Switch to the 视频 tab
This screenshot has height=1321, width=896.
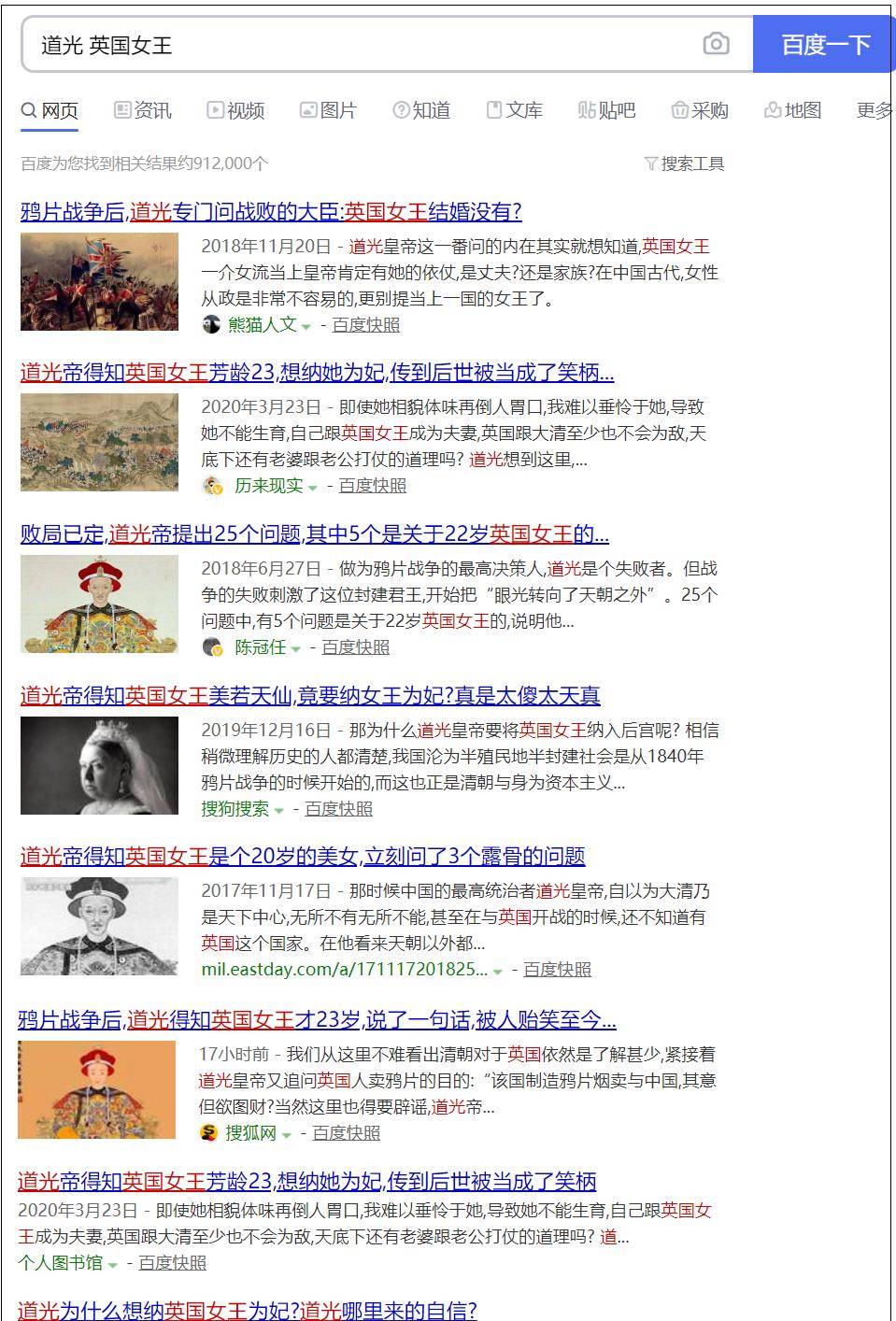tap(235, 110)
